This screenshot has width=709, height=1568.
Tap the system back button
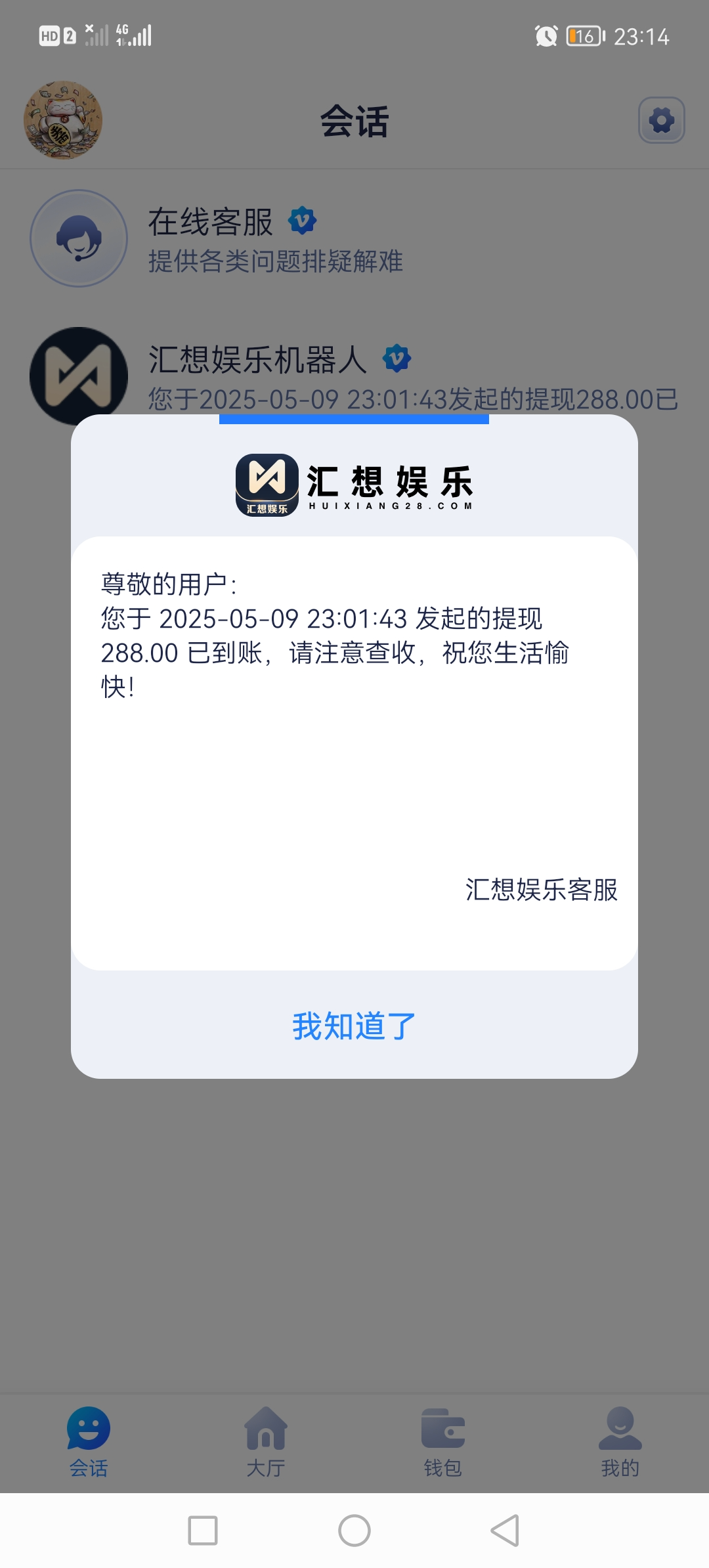pyautogui.click(x=505, y=1531)
